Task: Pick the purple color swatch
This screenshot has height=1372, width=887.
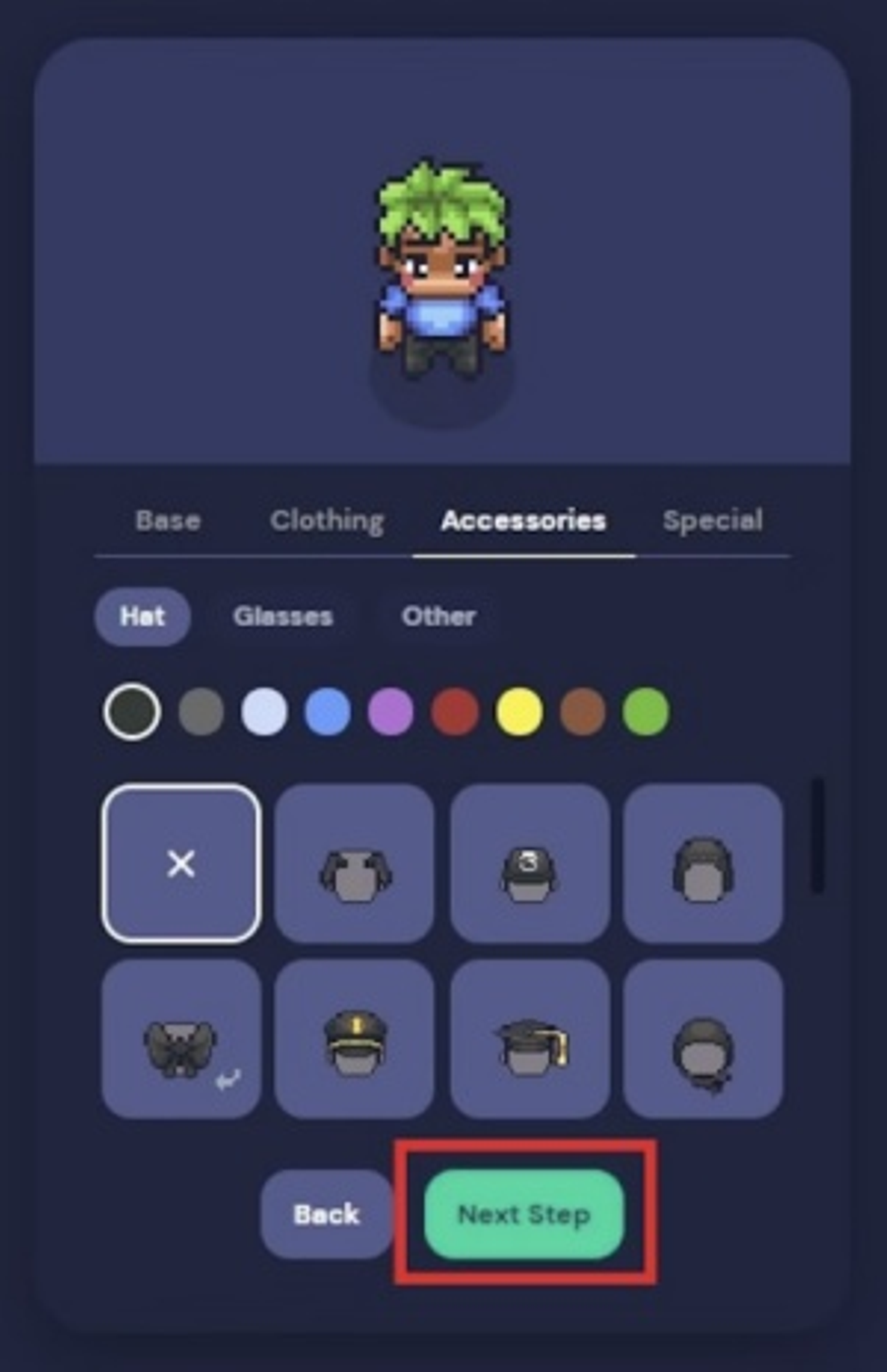Action: click(391, 712)
